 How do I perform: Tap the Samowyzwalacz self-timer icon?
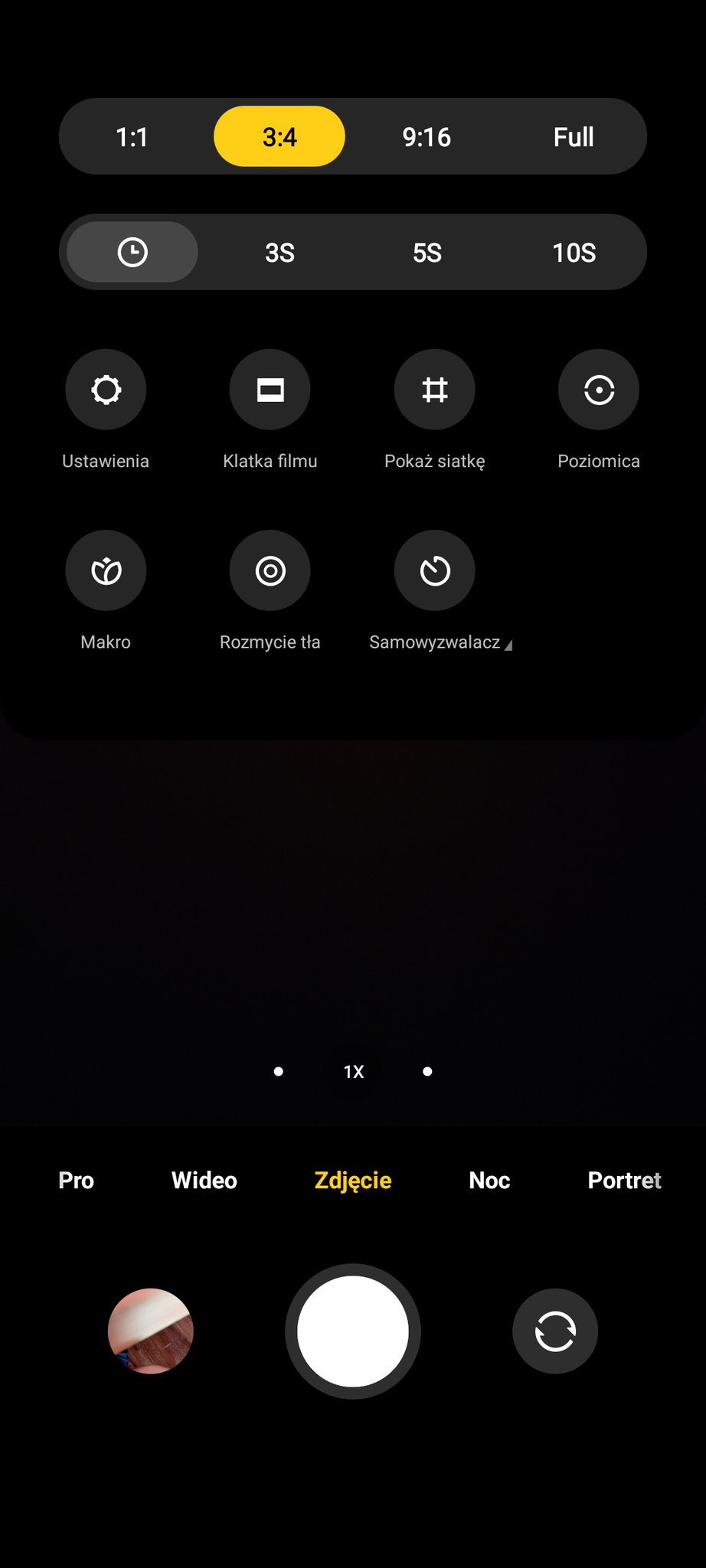click(434, 570)
